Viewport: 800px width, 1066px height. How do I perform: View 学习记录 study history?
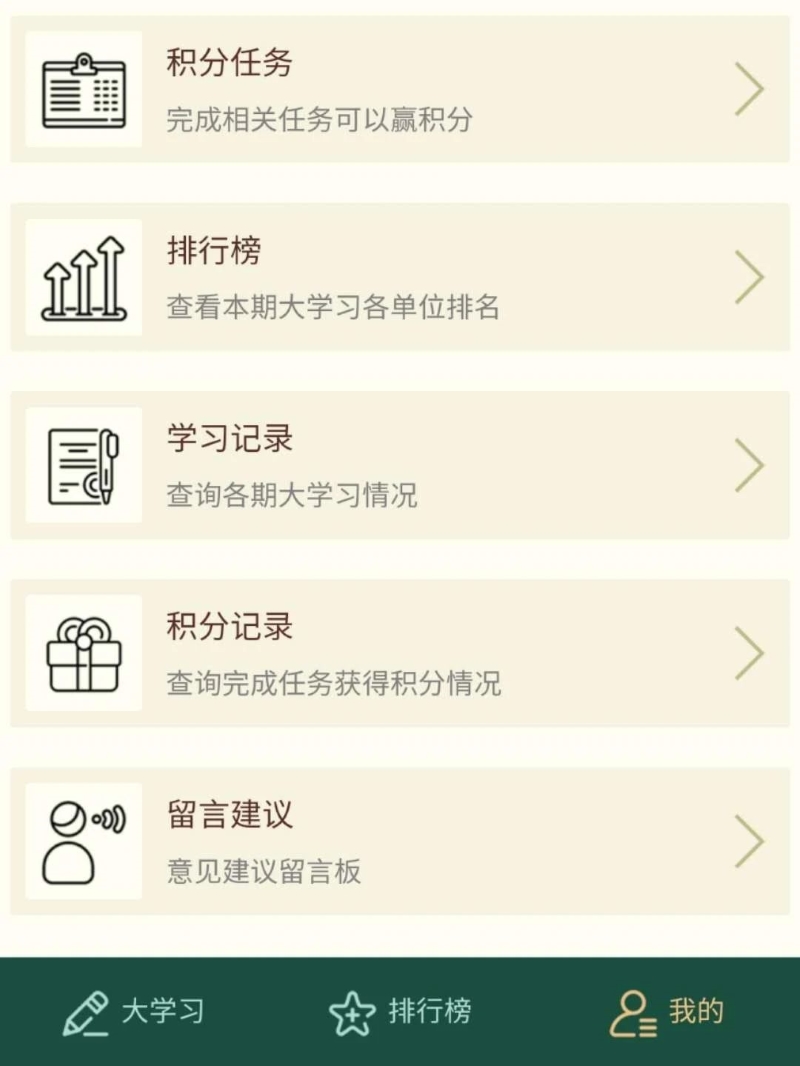[x=400, y=465]
